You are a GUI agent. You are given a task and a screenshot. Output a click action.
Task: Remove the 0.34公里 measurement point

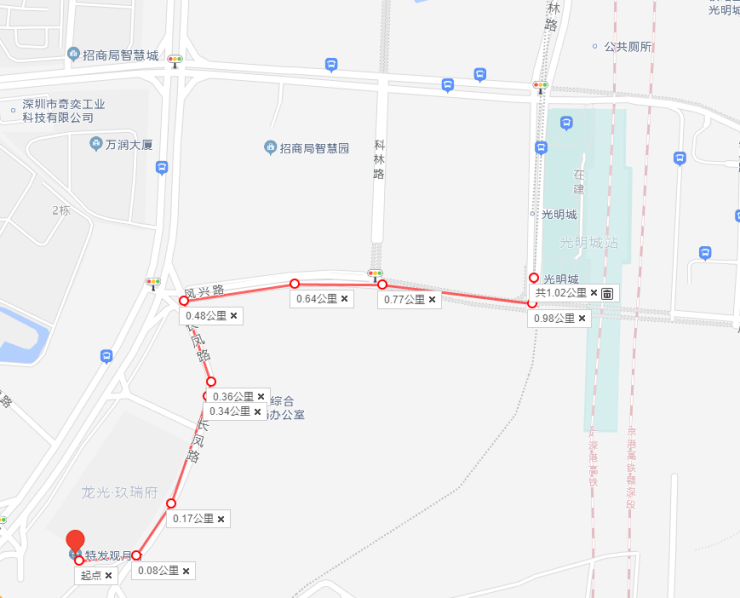click(259, 411)
